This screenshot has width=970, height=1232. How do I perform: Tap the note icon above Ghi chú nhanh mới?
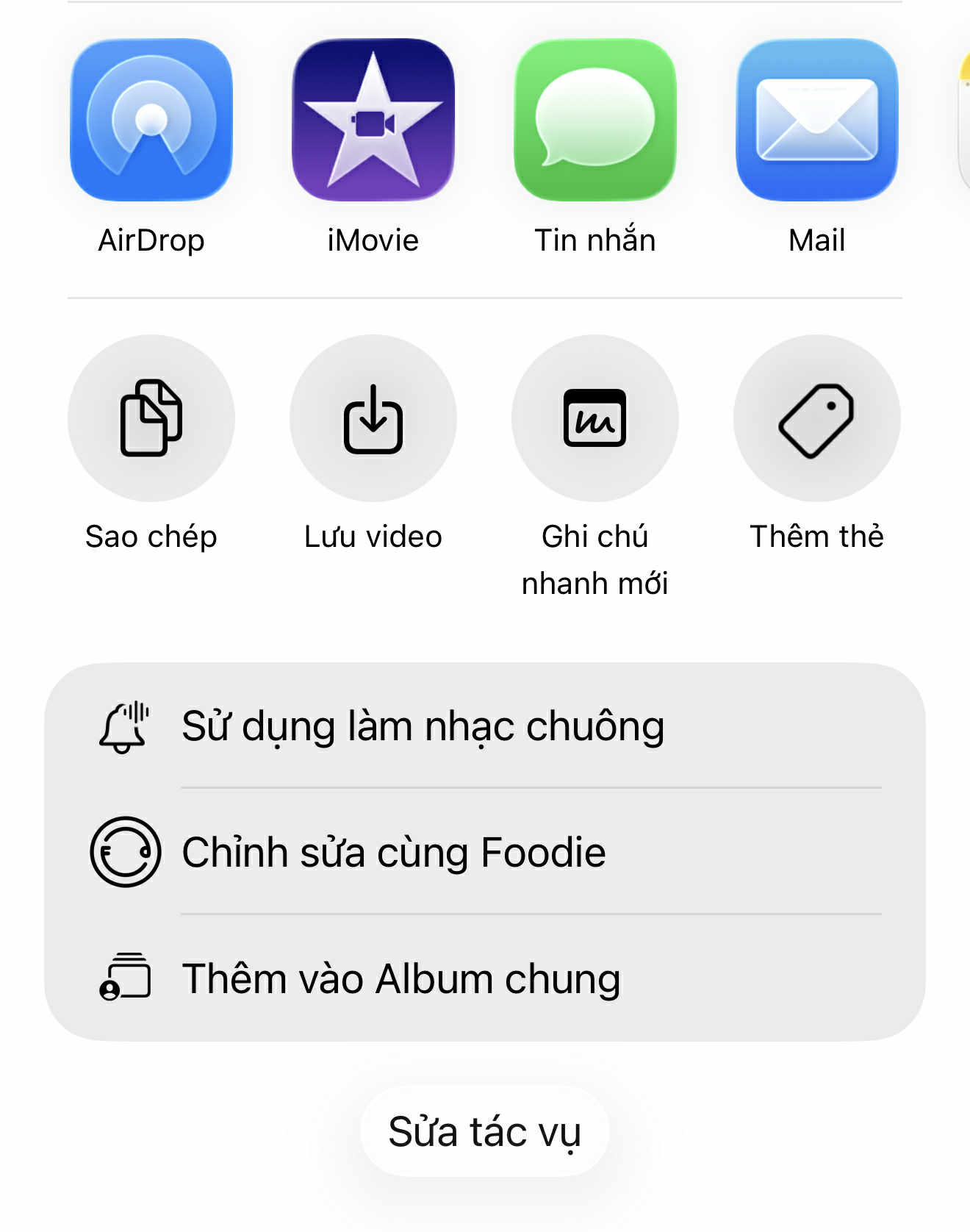(596, 417)
